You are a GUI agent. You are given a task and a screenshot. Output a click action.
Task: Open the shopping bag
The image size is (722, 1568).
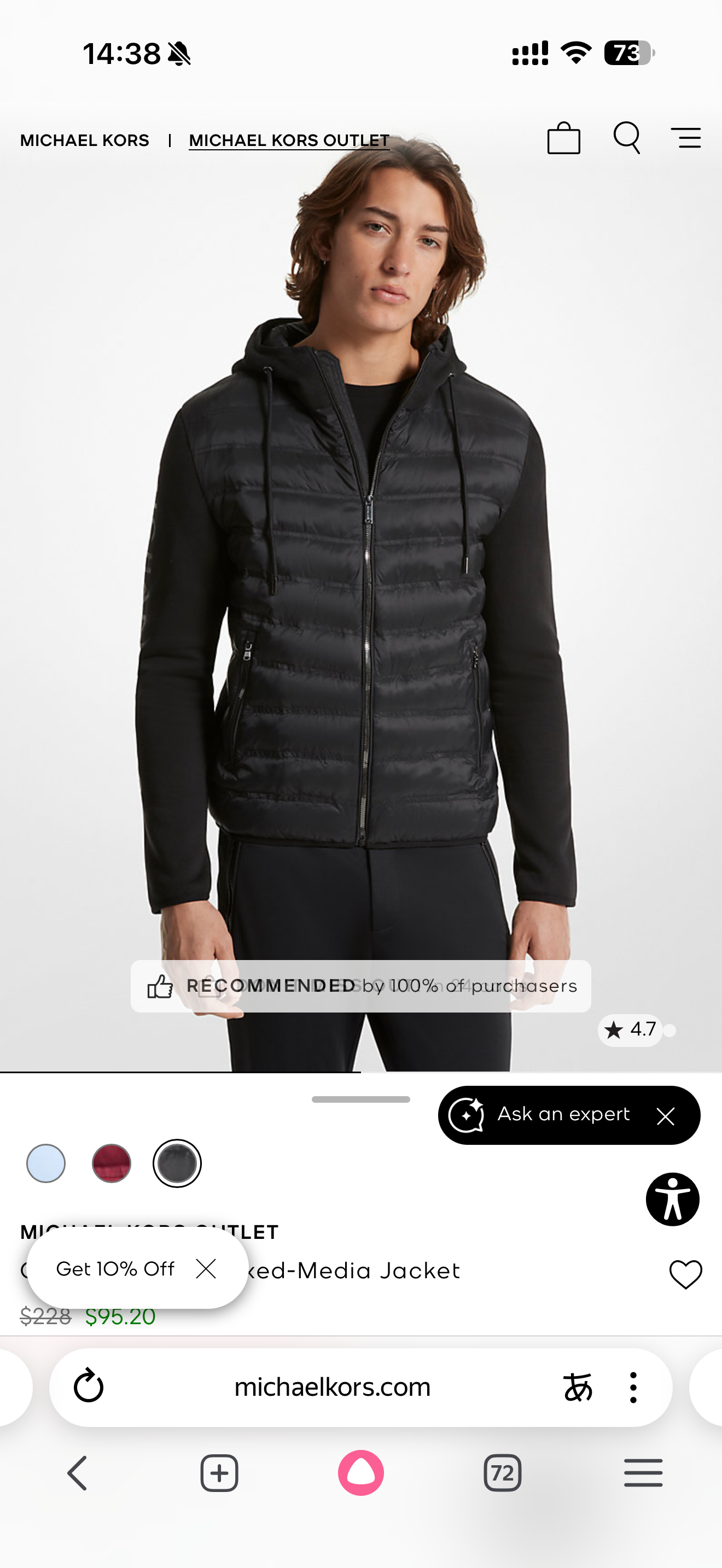pos(563,139)
